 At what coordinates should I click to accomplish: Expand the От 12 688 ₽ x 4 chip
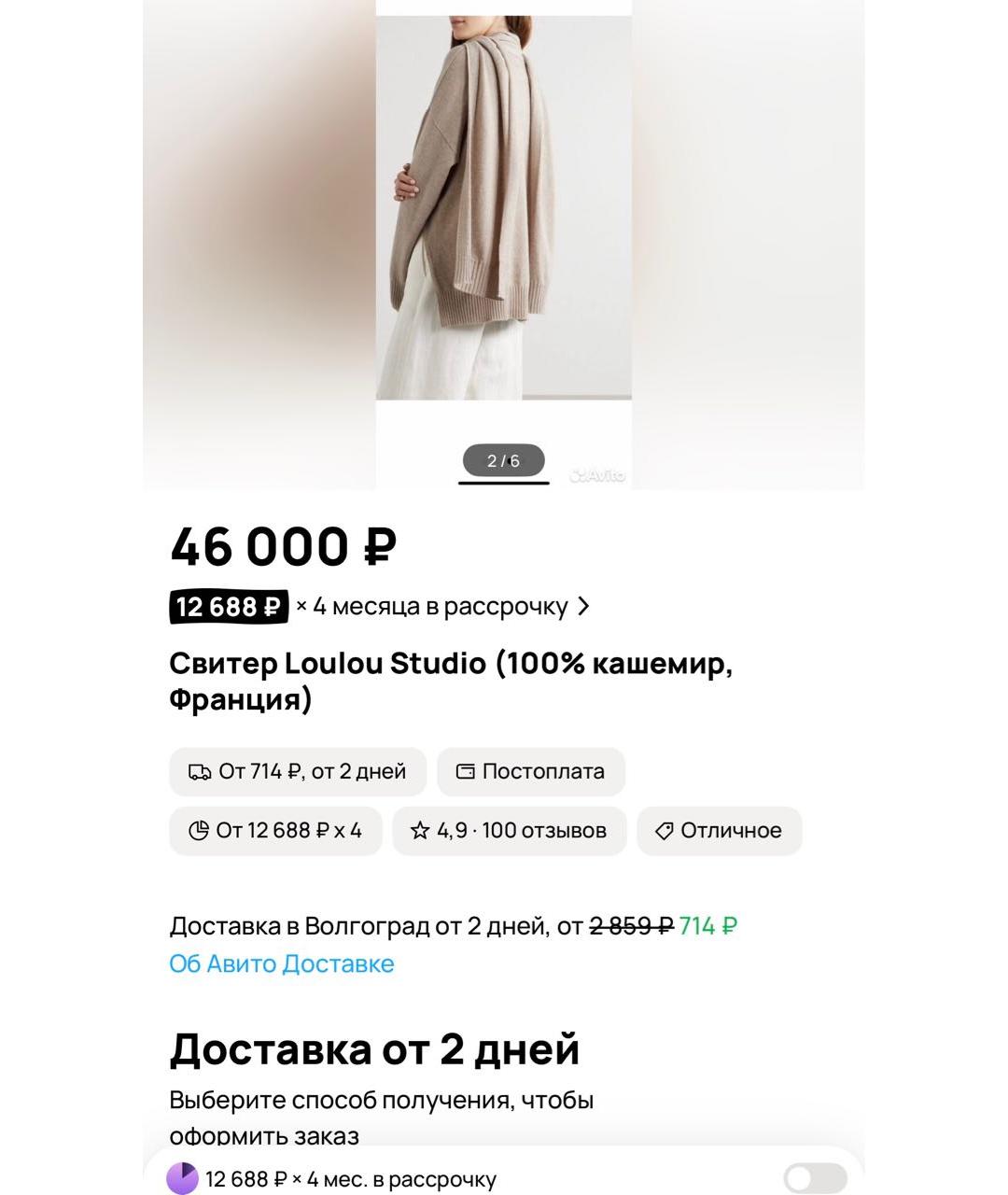pyautogui.click(x=274, y=830)
